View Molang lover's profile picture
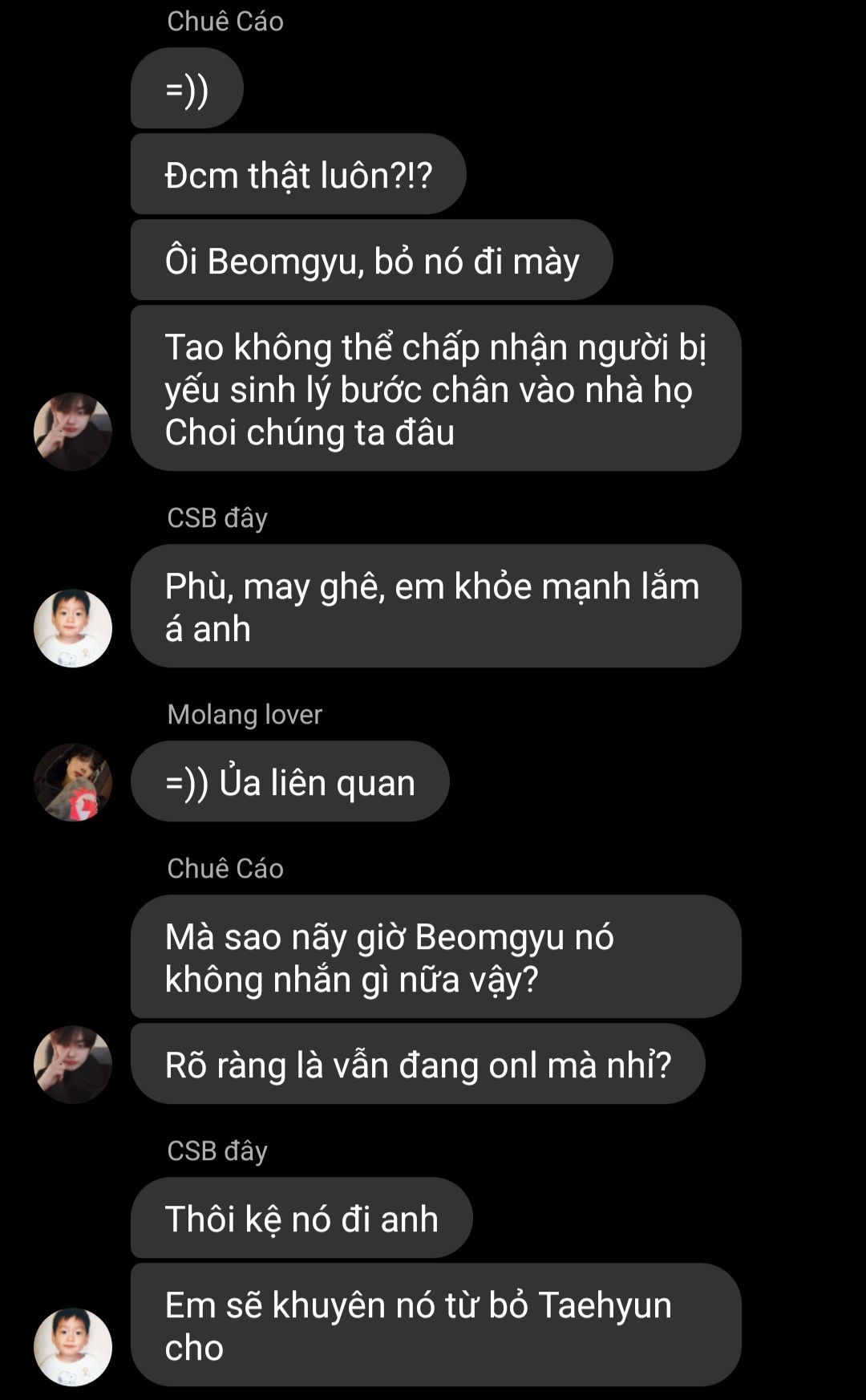 point(73,782)
